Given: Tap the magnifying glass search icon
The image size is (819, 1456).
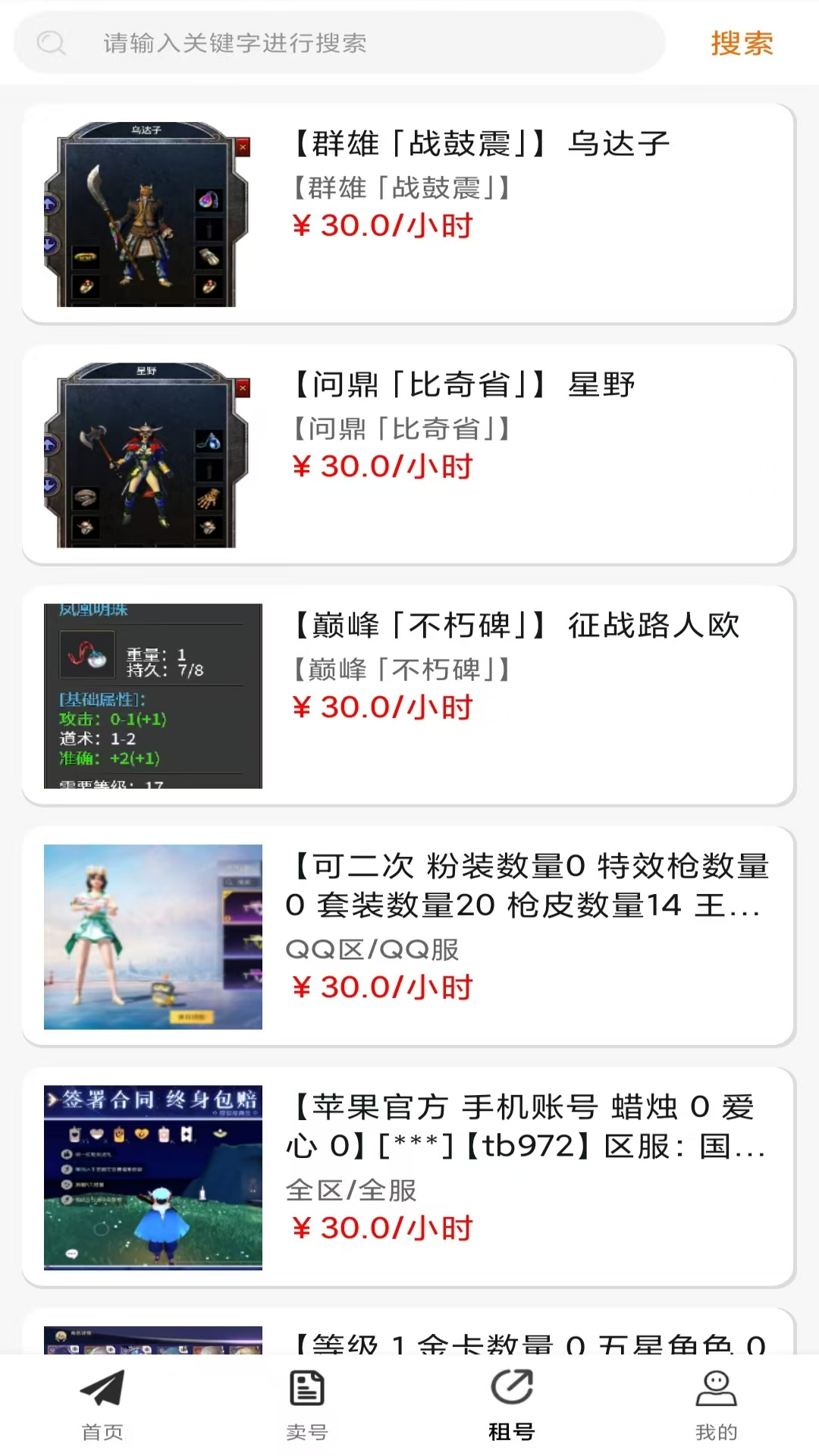Looking at the screenshot, I should click(x=52, y=43).
